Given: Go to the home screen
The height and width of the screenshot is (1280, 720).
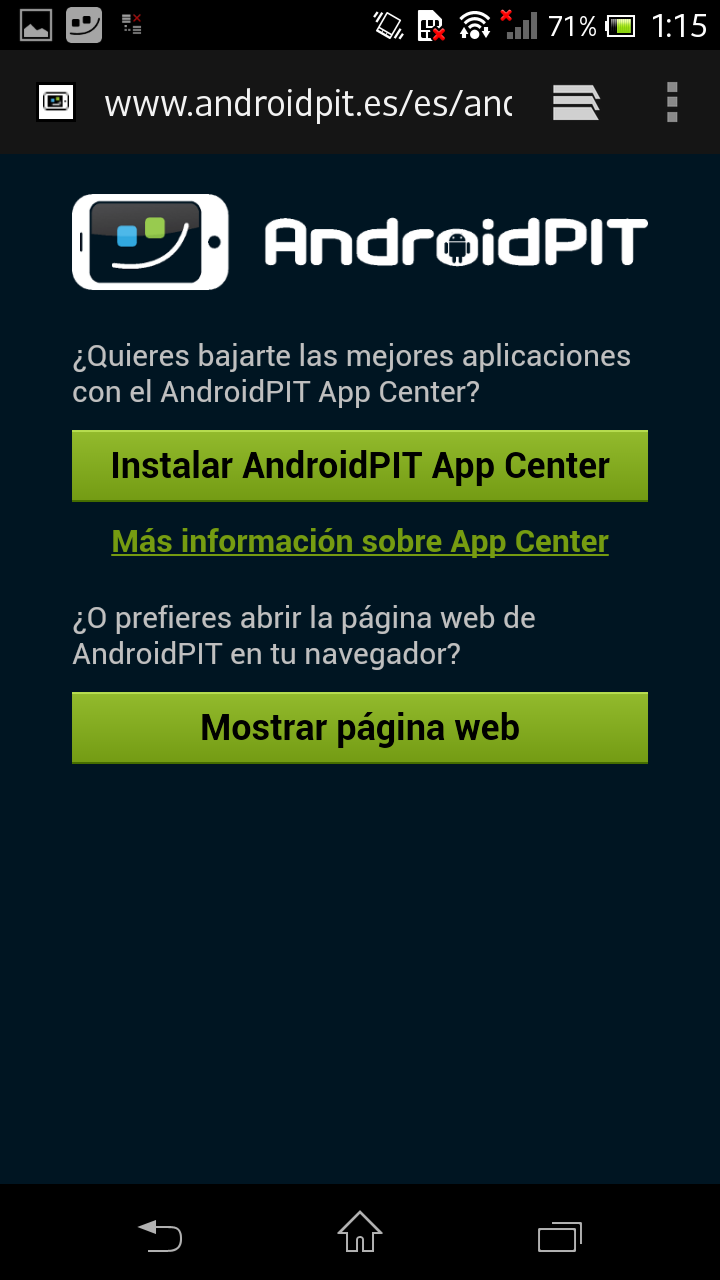Looking at the screenshot, I should point(360,1233).
